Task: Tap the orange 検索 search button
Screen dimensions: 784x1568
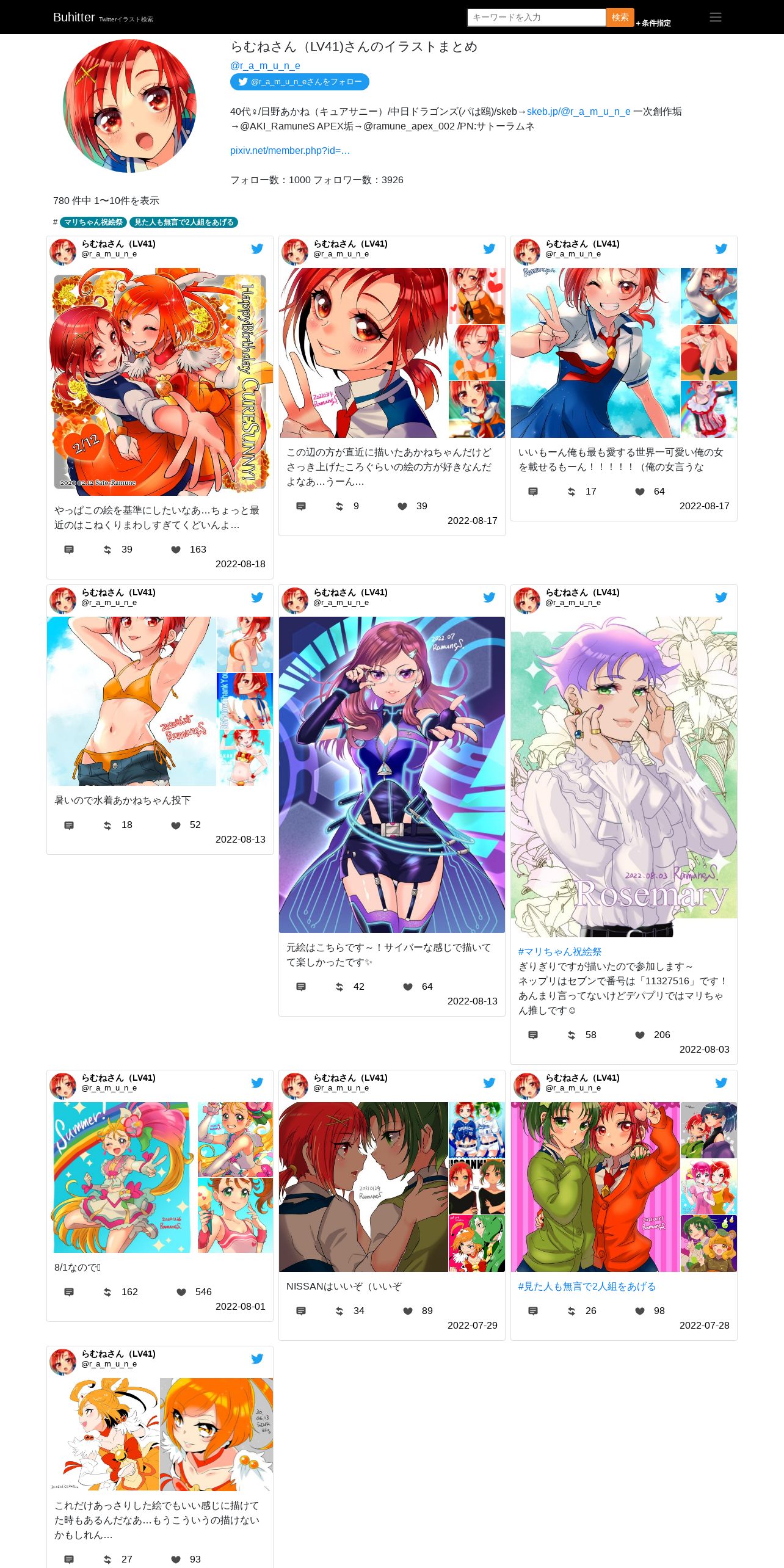Action: pyautogui.click(x=620, y=17)
